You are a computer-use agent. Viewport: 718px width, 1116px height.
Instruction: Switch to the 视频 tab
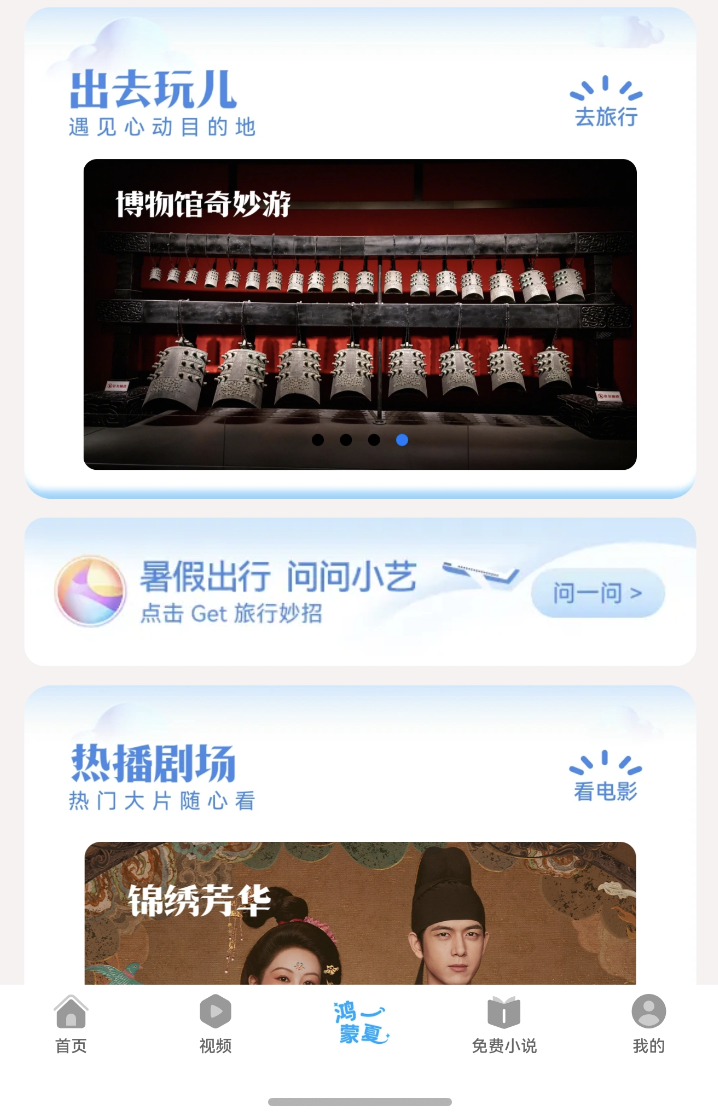215,1024
